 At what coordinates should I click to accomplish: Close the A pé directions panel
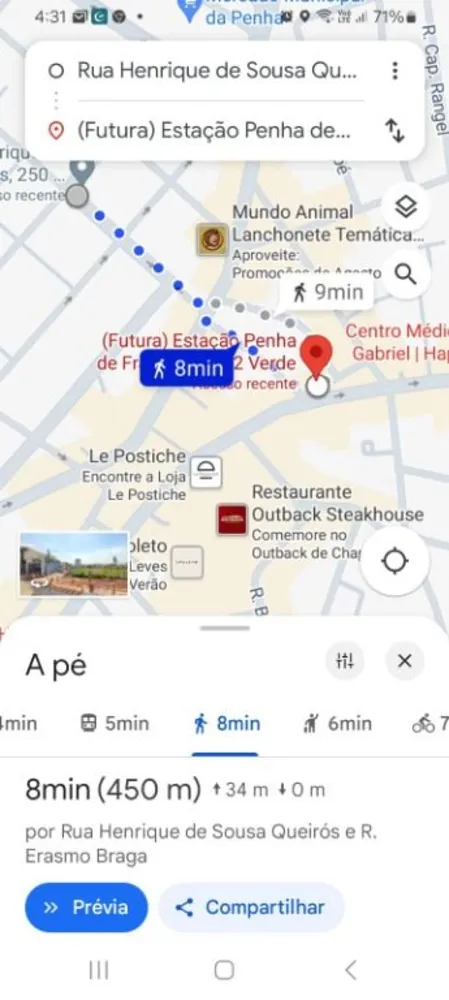coord(404,661)
